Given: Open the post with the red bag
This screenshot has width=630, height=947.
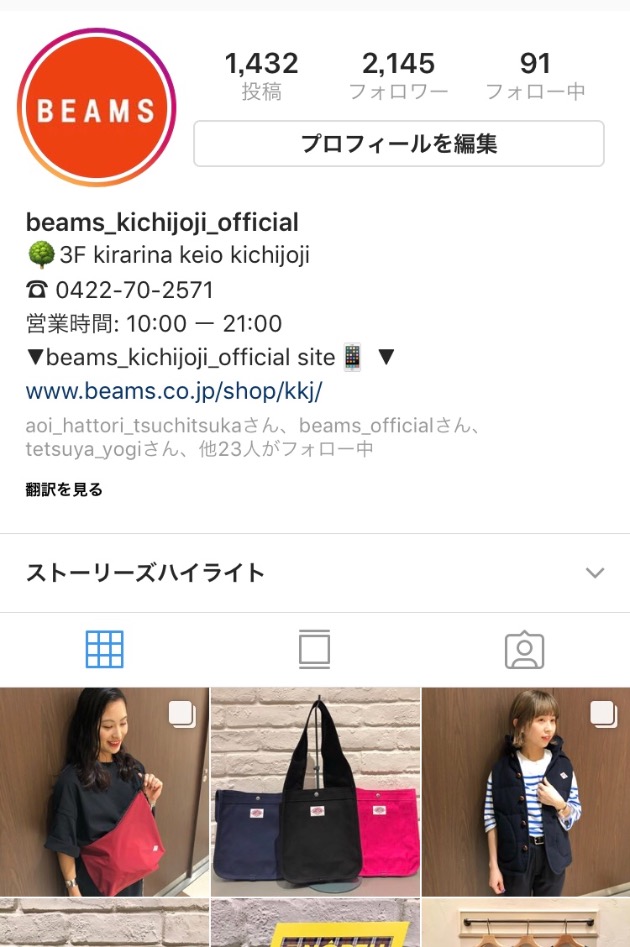Looking at the screenshot, I should coord(104,791).
